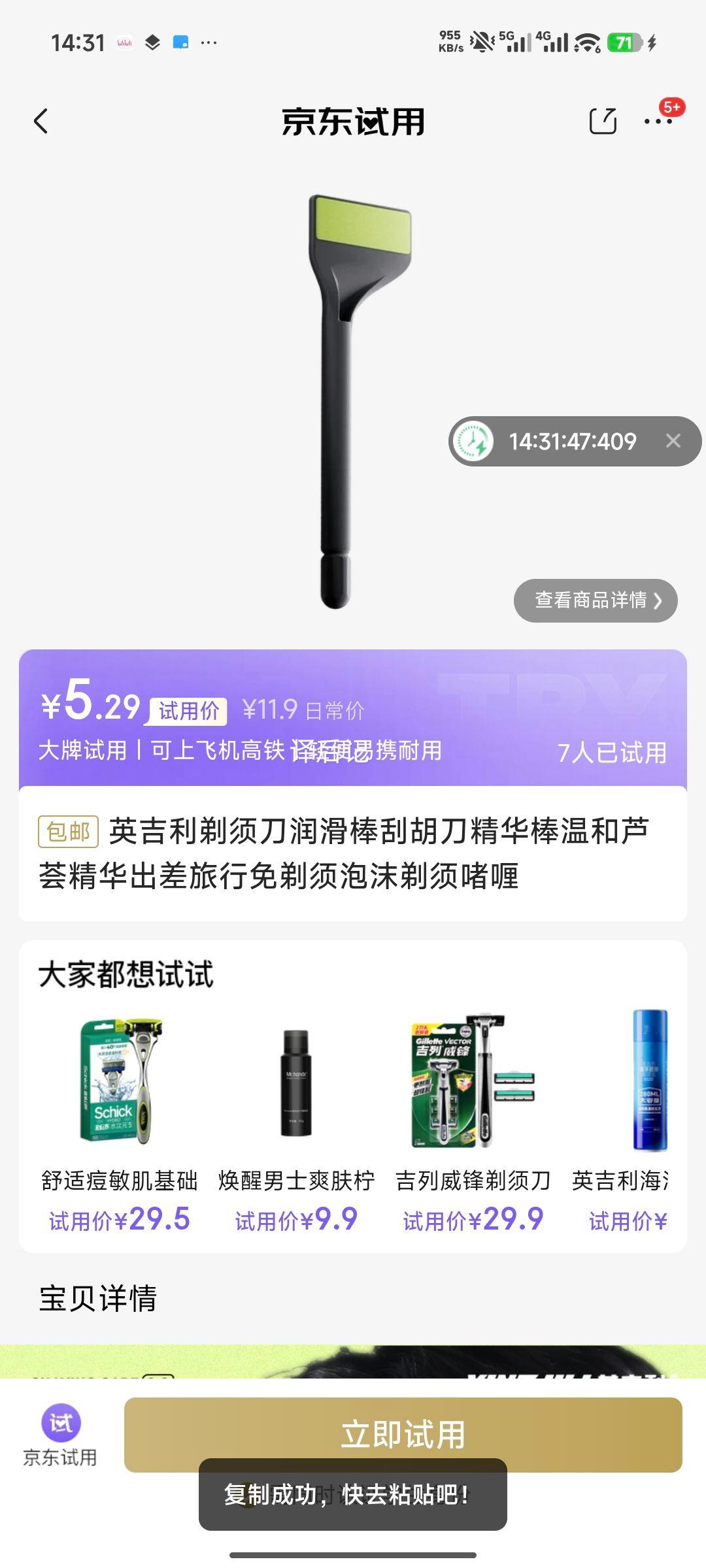Screen dimensions: 706x1568
Task: Select the 焕醒男士爽肤柠 product thumbnail
Action: (295, 1081)
